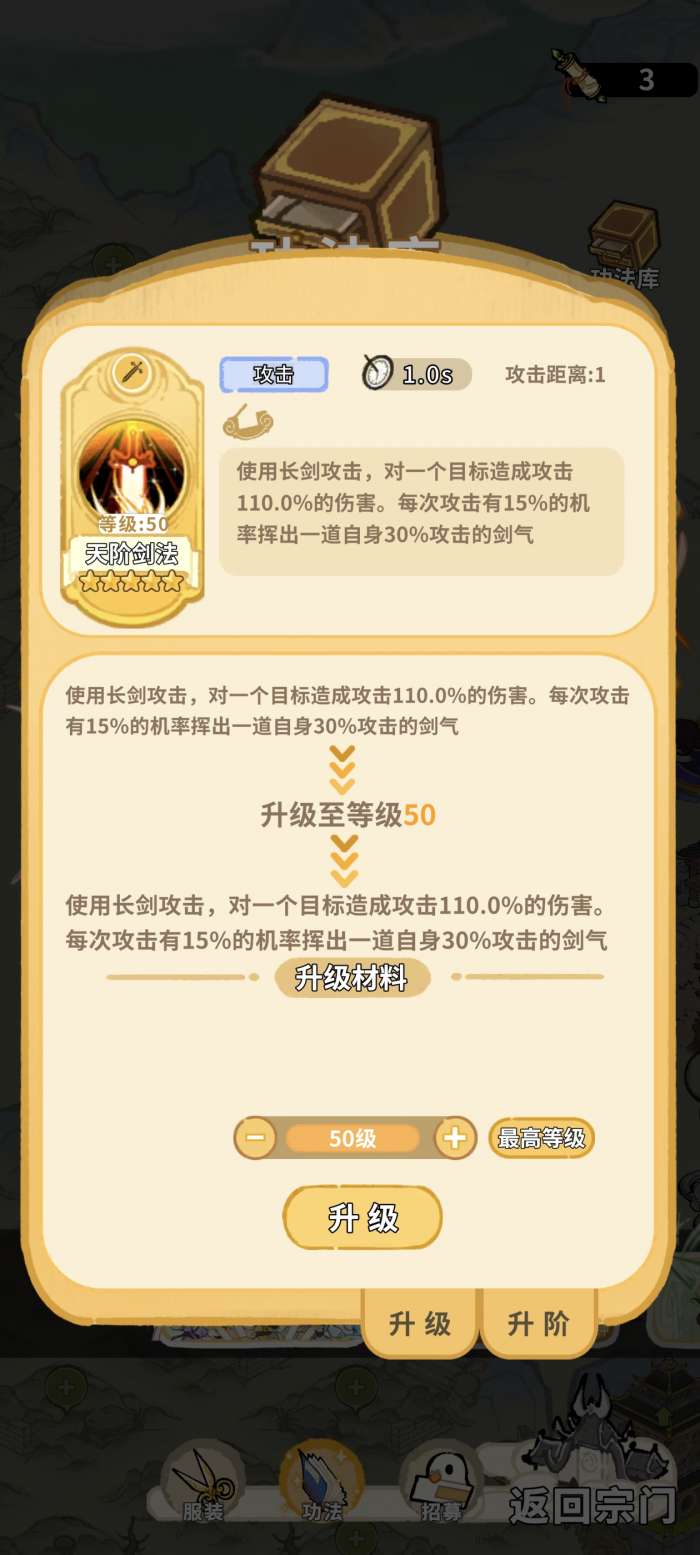Increase the level with the plus button
700x1555 pixels.
click(x=455, y=1138)
